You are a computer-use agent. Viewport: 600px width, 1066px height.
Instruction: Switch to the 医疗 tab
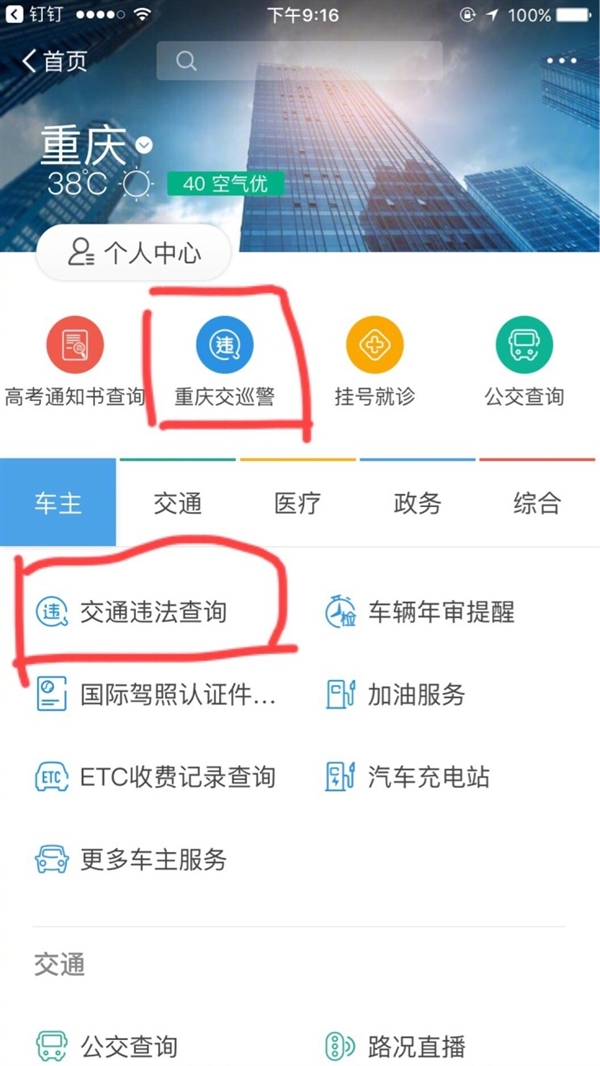coord(298,503)
